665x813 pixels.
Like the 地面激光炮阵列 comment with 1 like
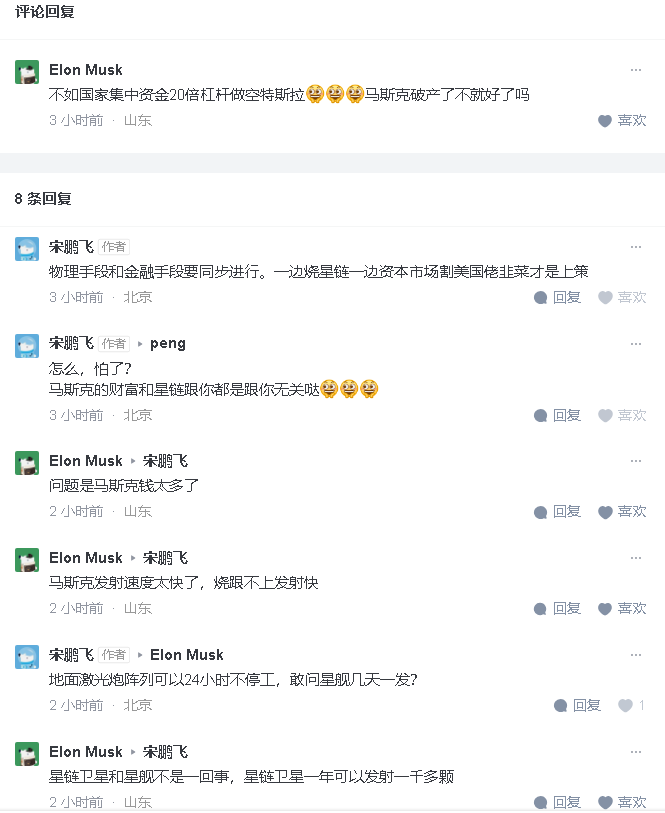coord(630,705)
